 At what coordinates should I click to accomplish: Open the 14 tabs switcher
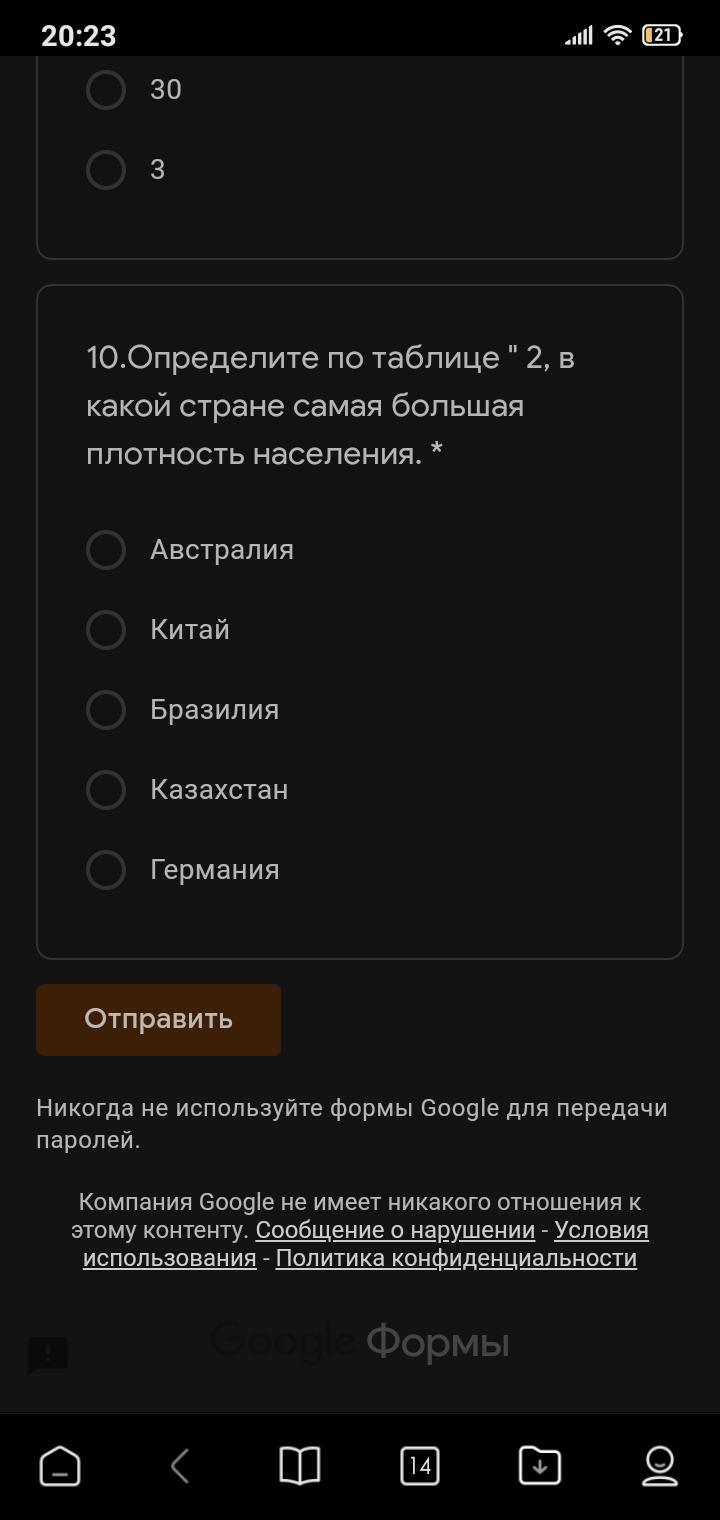click(x=420, y=1467)
